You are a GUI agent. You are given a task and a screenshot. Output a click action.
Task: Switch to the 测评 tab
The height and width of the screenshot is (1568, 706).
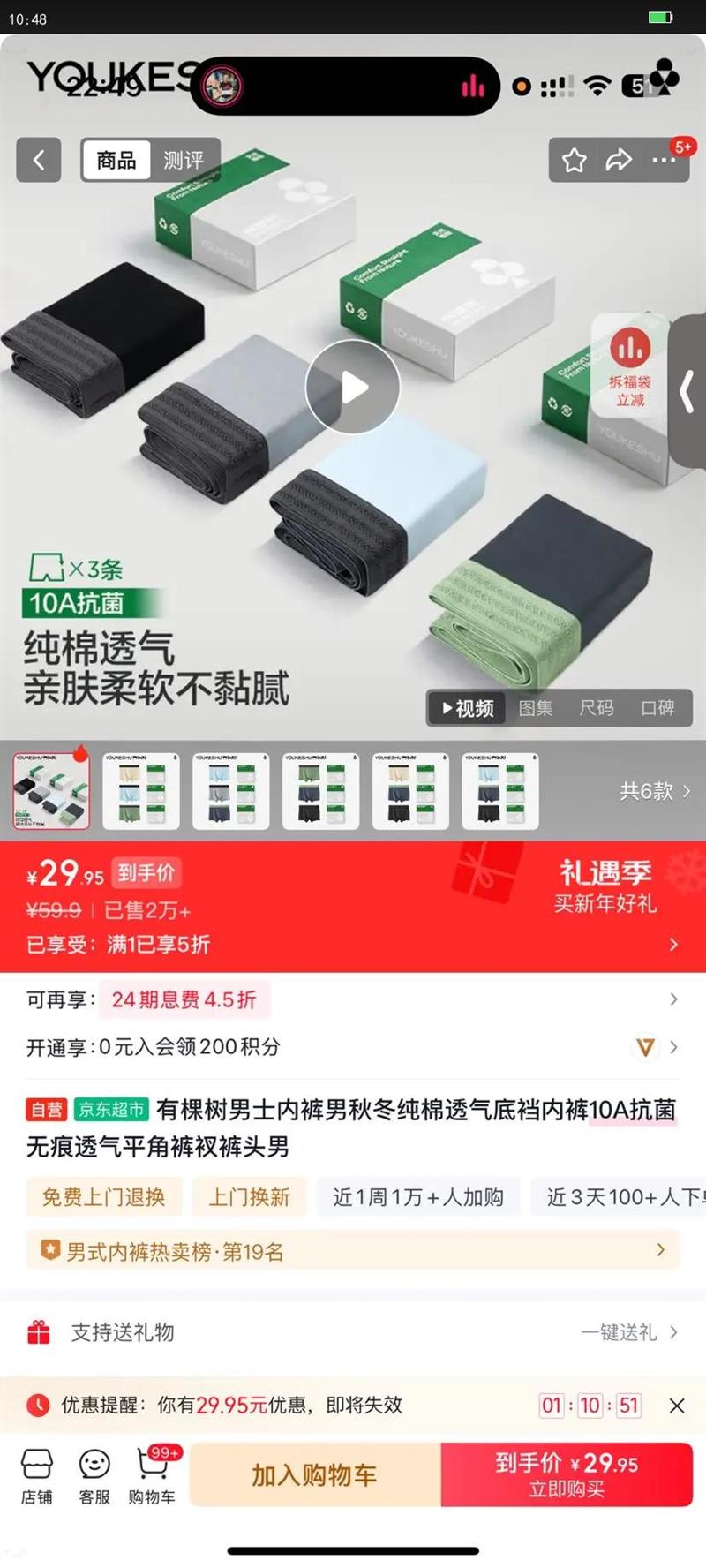[x=183, y=160]
